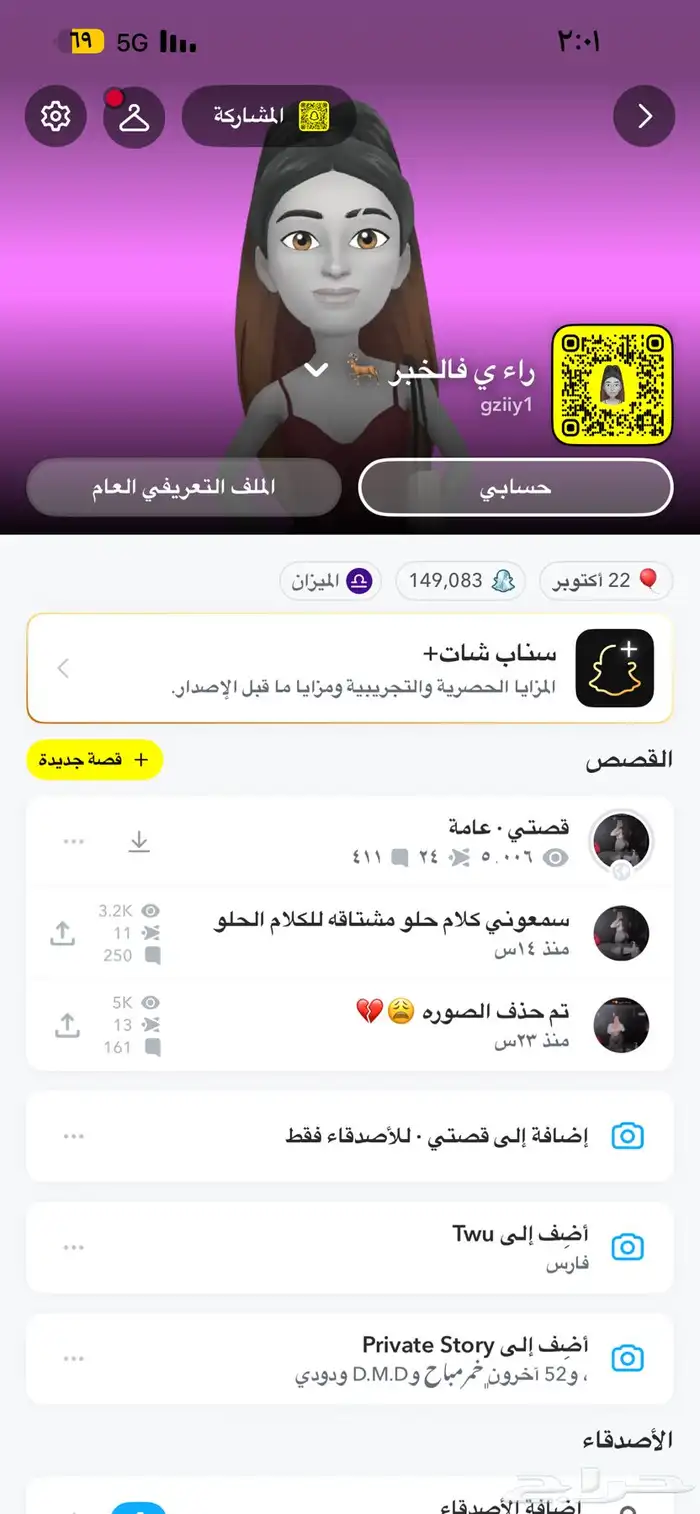Open the settings gear
700x1514 pixels.
(55, 117)
